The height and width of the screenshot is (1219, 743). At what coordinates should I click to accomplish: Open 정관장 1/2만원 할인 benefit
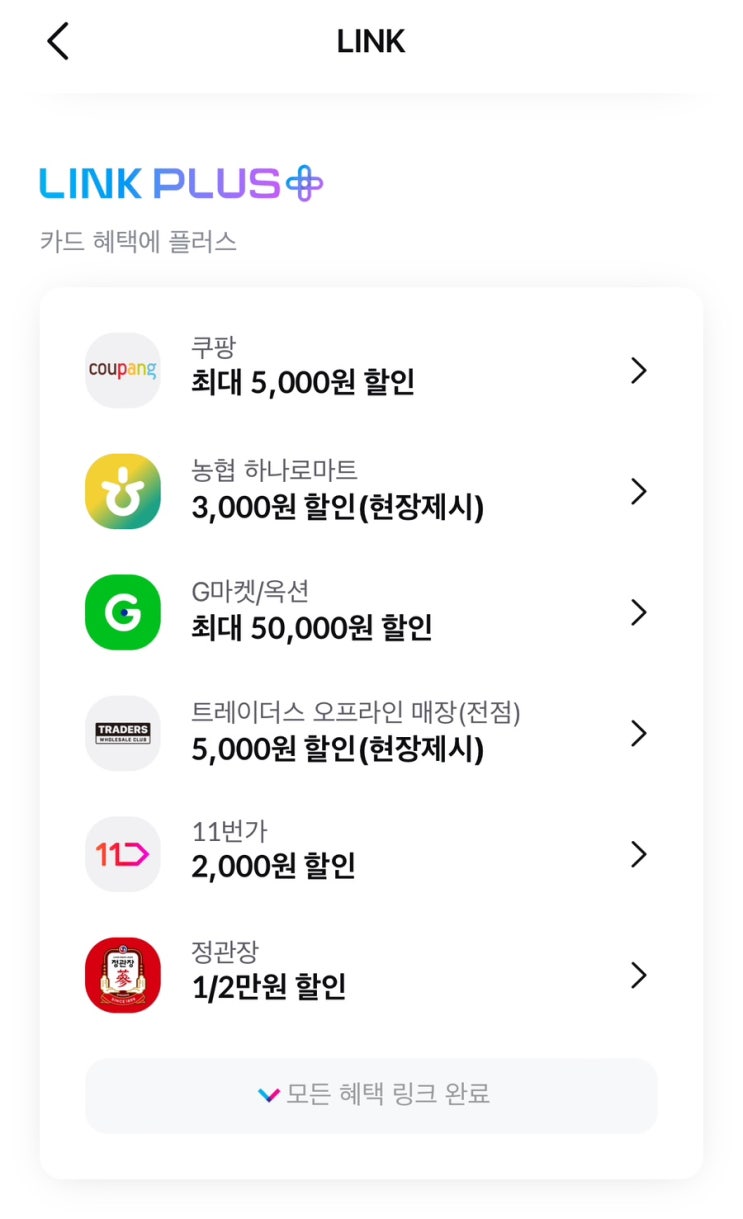[370, 976]
